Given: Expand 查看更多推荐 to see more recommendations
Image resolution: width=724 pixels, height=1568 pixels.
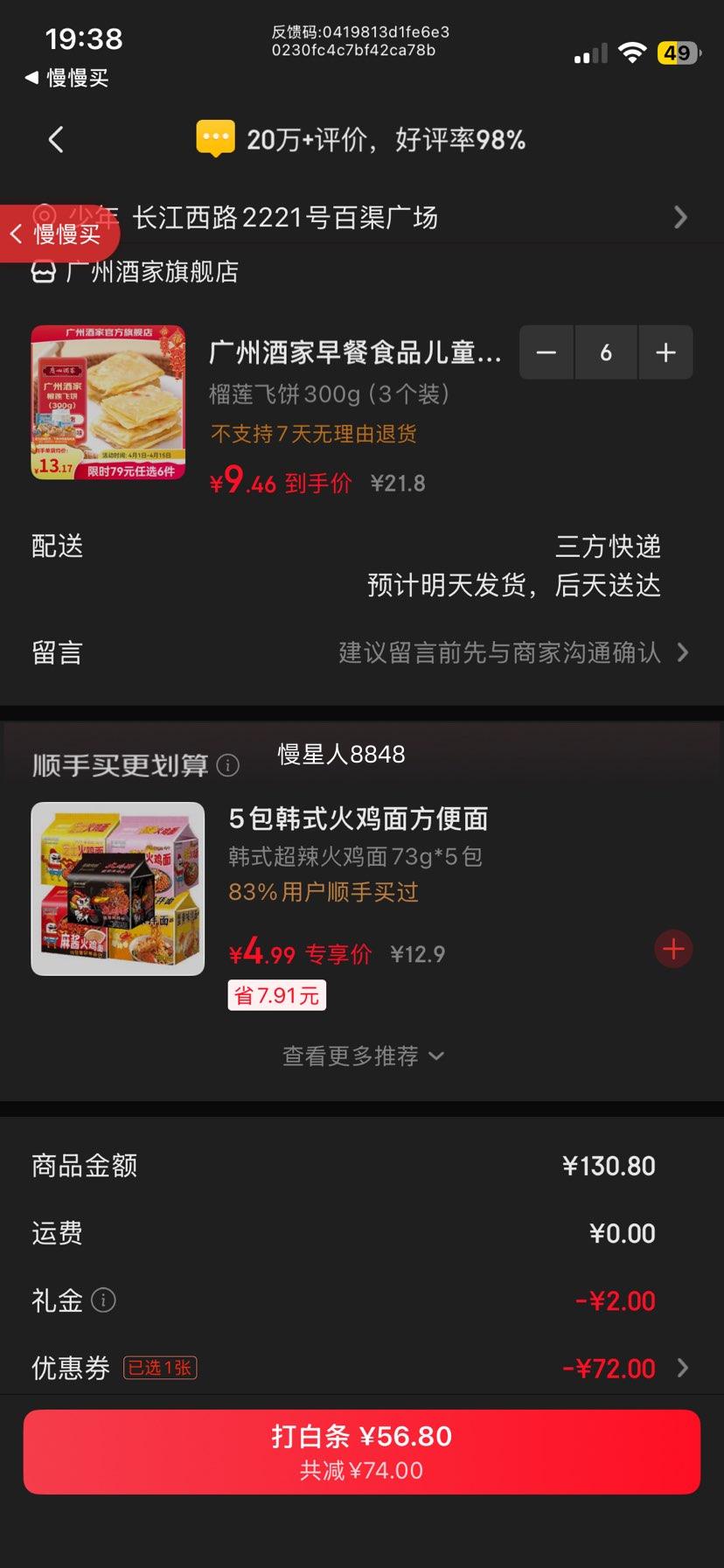Looking at the screenshot, I should click(362, 1056).
